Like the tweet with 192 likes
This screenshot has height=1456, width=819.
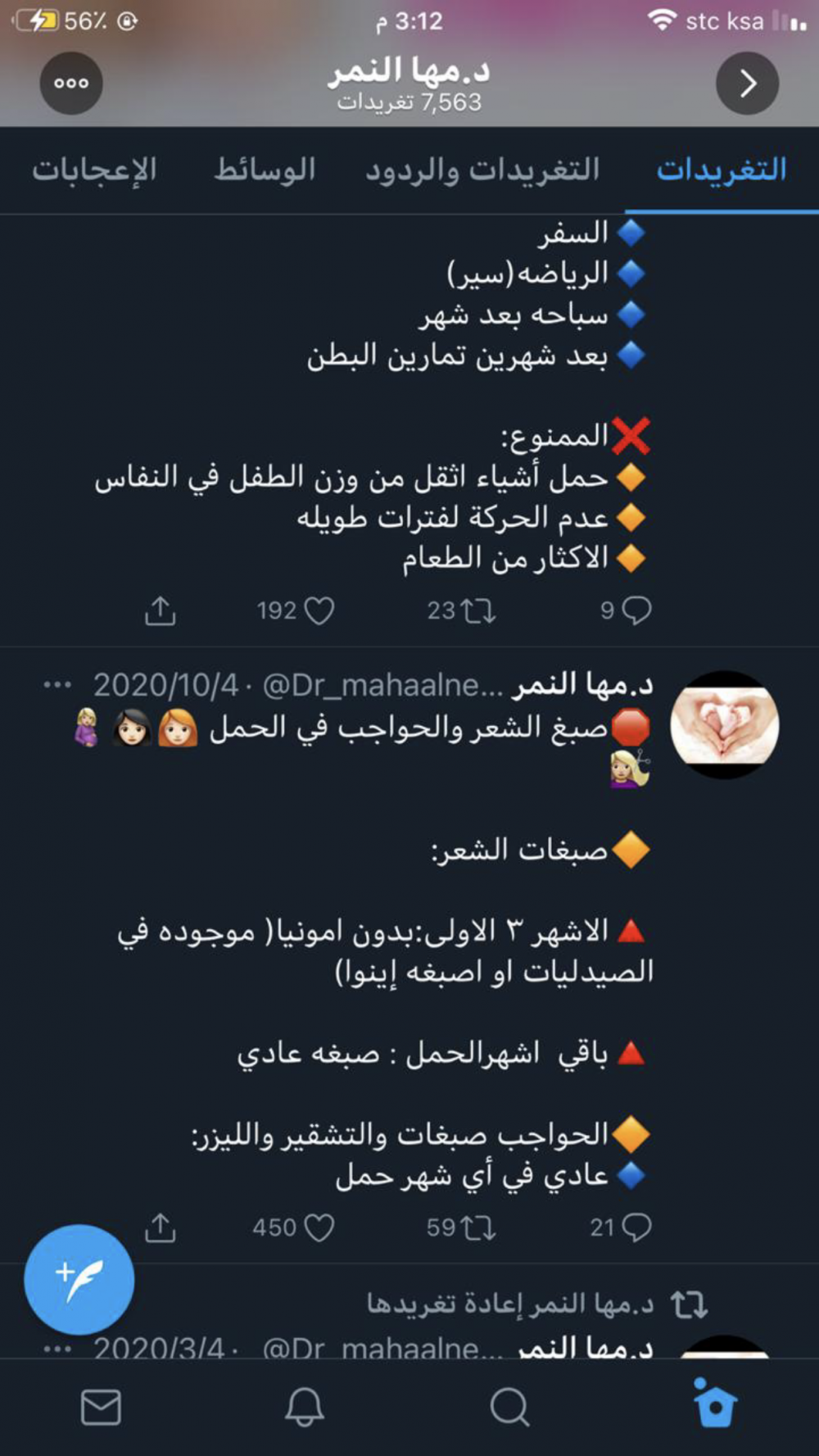click(x=319, y=610)
